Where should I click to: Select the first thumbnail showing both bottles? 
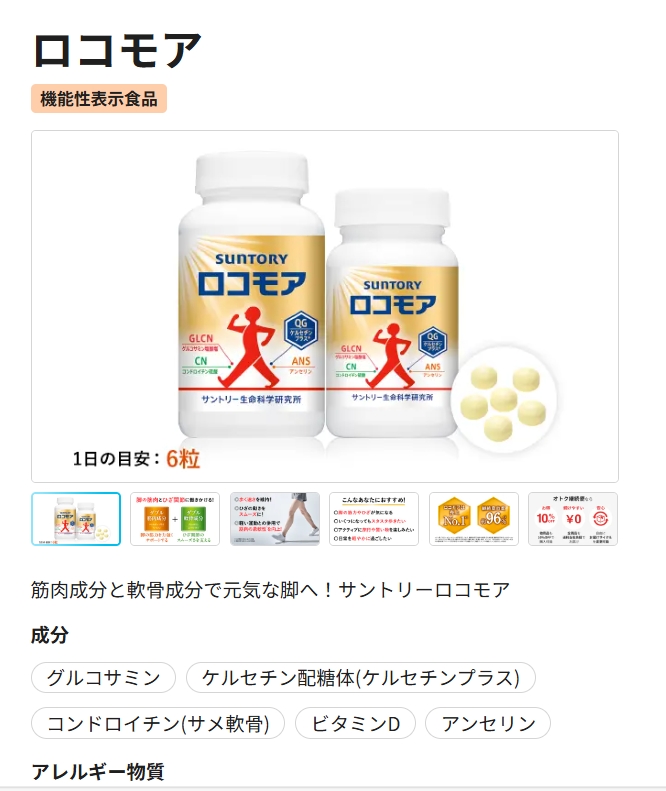[76, 519]
